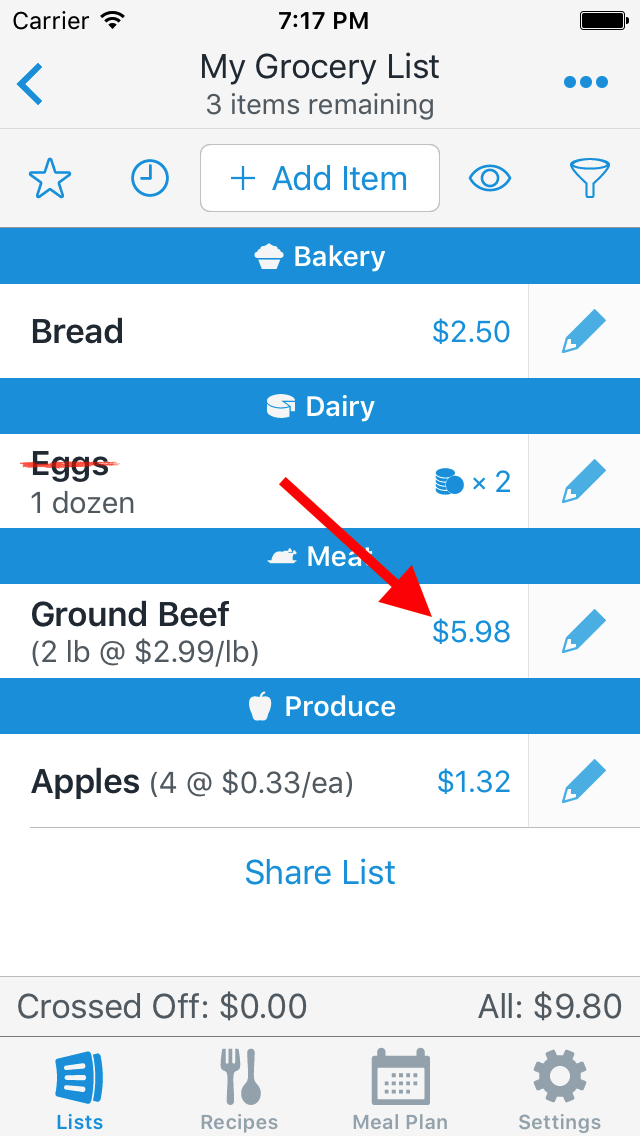Edit the Ground Beef item with pencil

click(584, 631)
